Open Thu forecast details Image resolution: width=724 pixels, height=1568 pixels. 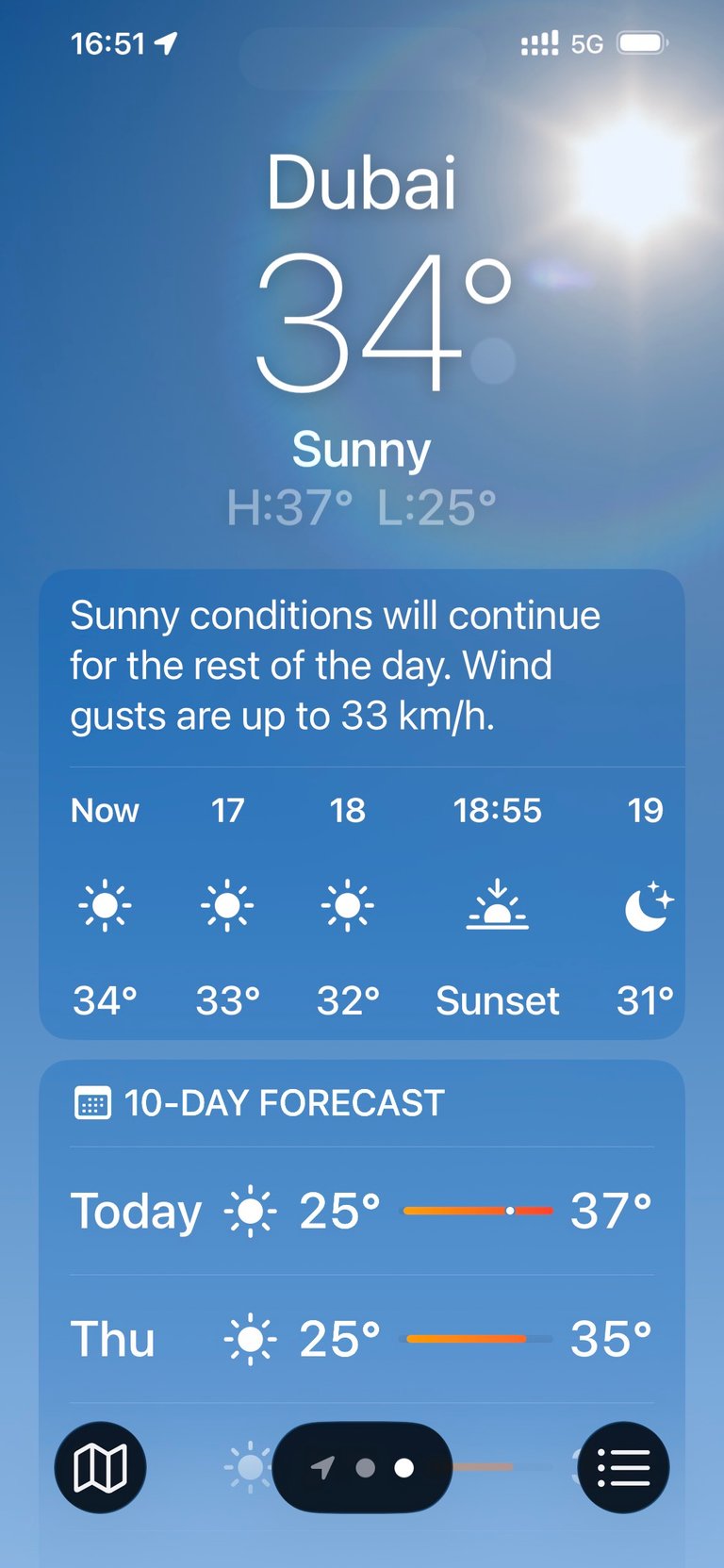(362, 1339)
